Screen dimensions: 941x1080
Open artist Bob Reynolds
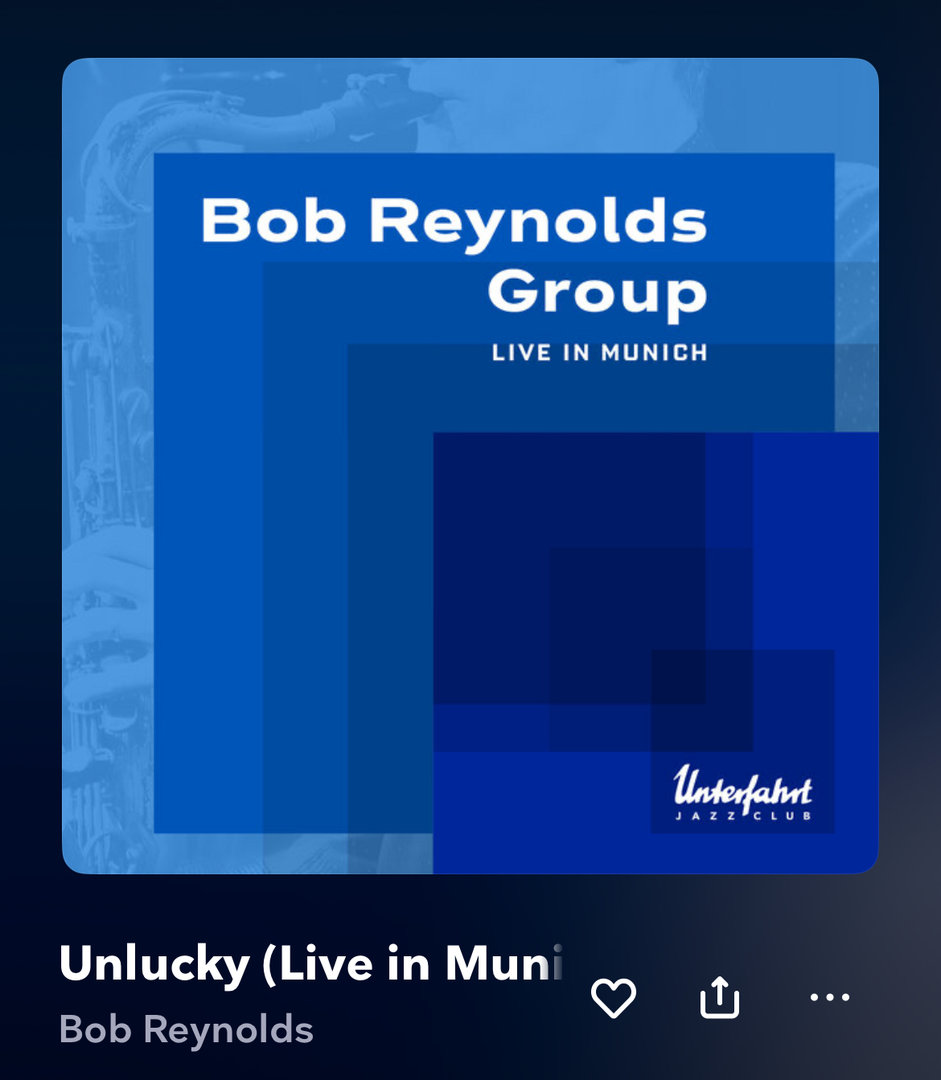[186, 1029]
